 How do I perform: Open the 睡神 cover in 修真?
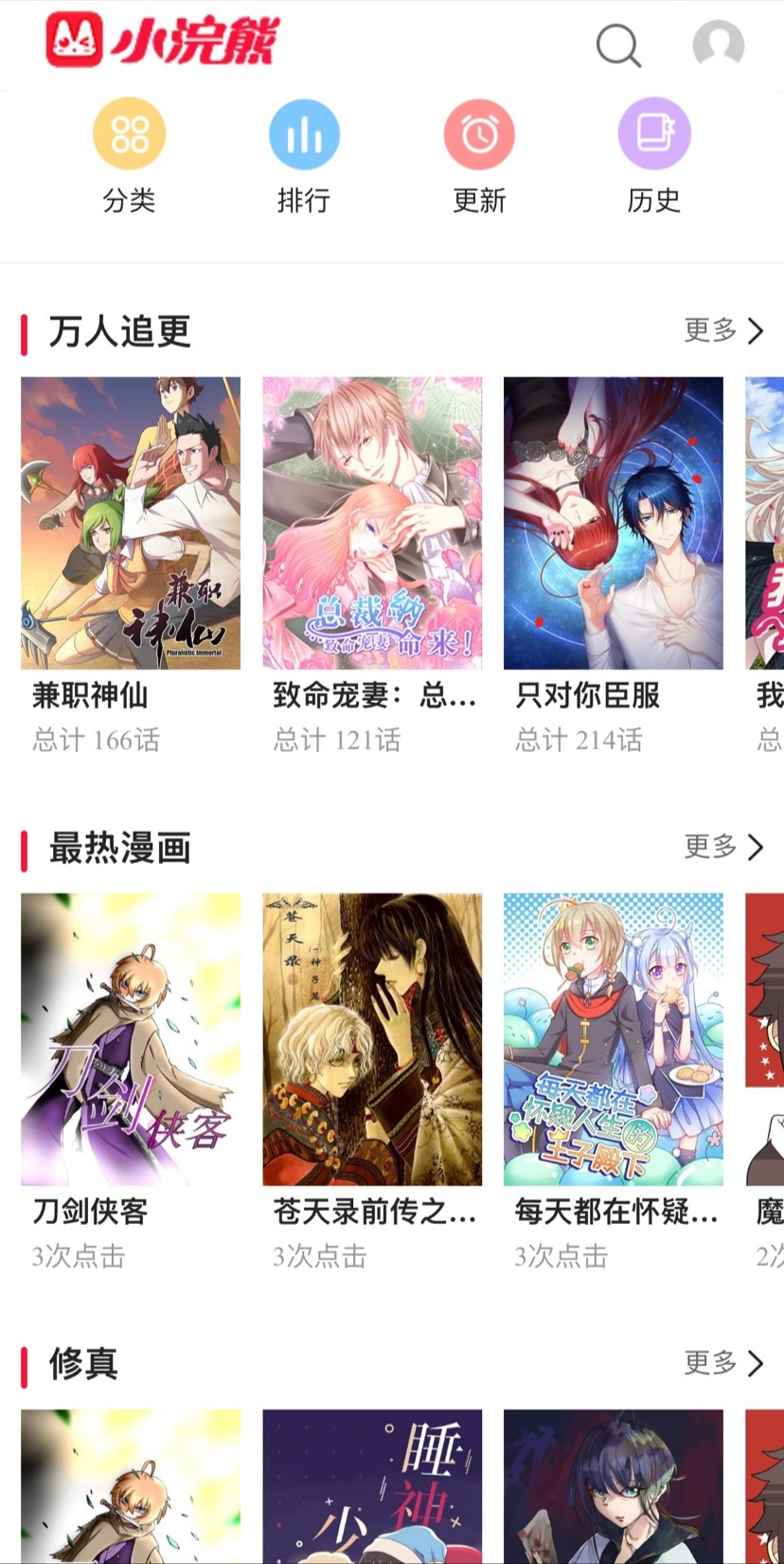pyautogui.click(x=372, y=1486)
